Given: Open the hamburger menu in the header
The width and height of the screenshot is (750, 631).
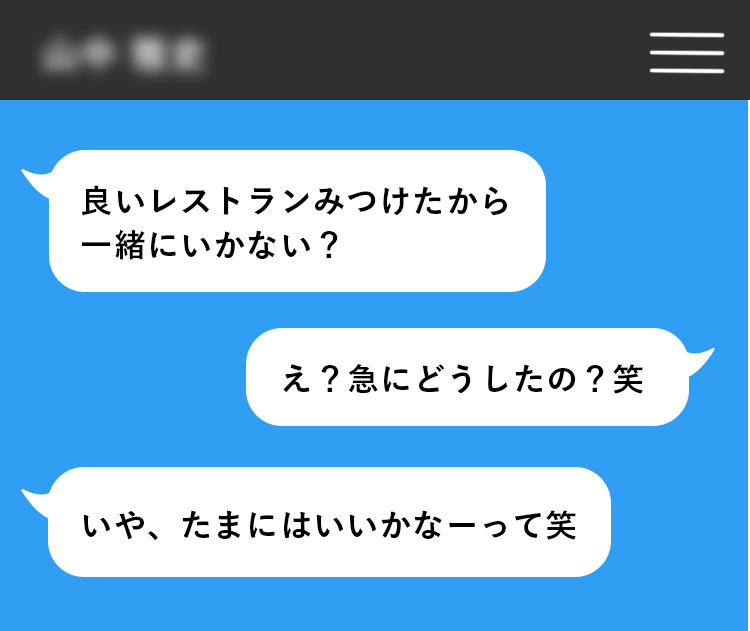Looking at the screenshot, I should click(x=686, y=52).
